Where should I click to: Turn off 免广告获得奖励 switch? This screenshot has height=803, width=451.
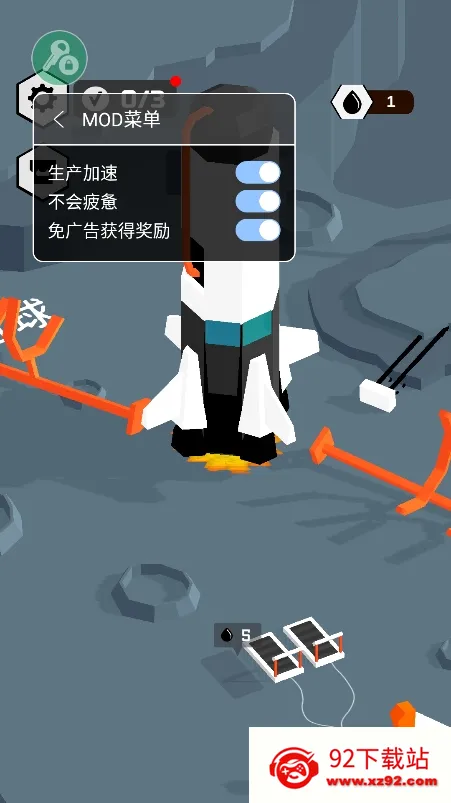pyautogui.click(x=258, y=230)
